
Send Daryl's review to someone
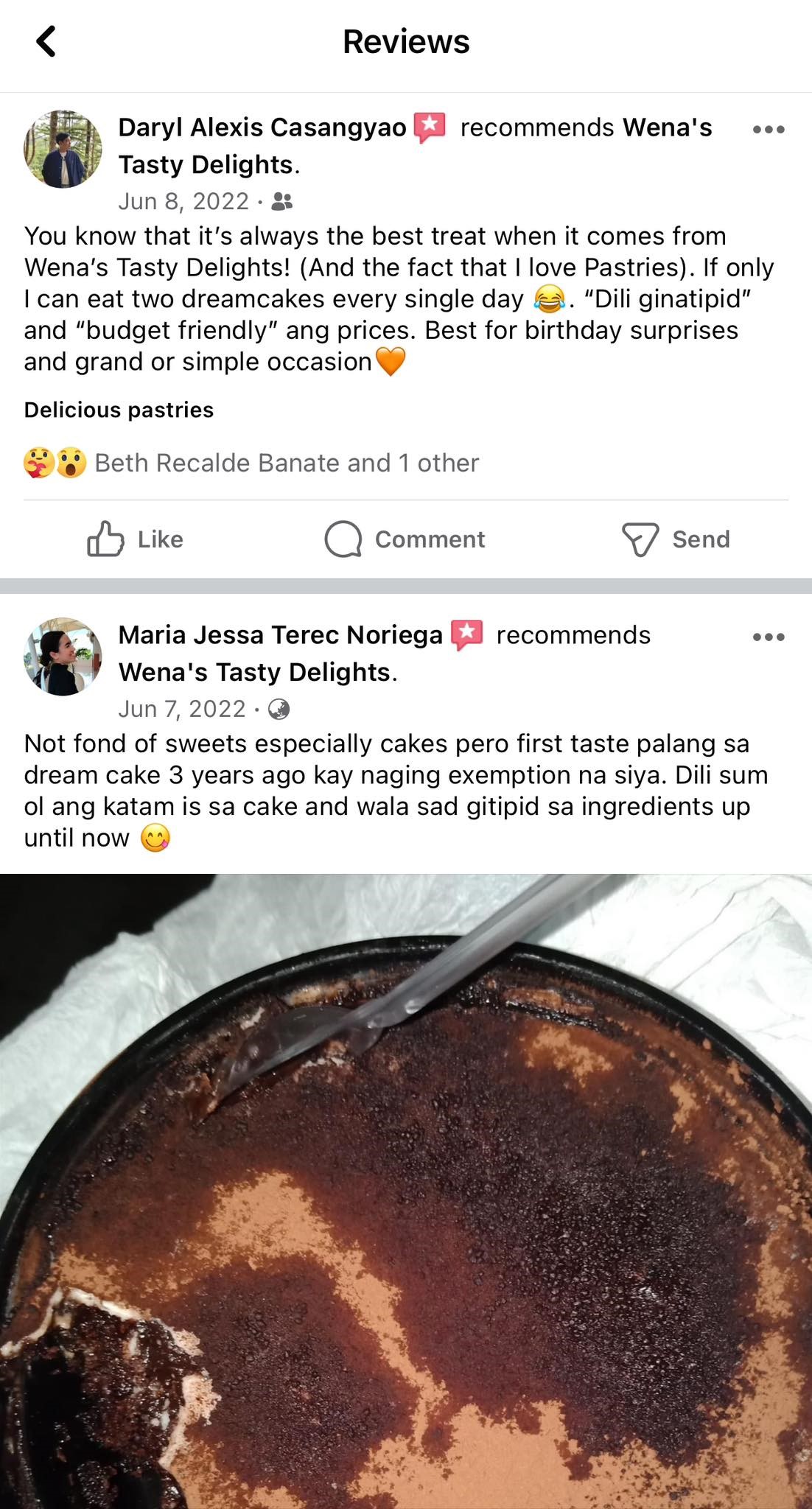pyautogui.click(x=676, y=539)
